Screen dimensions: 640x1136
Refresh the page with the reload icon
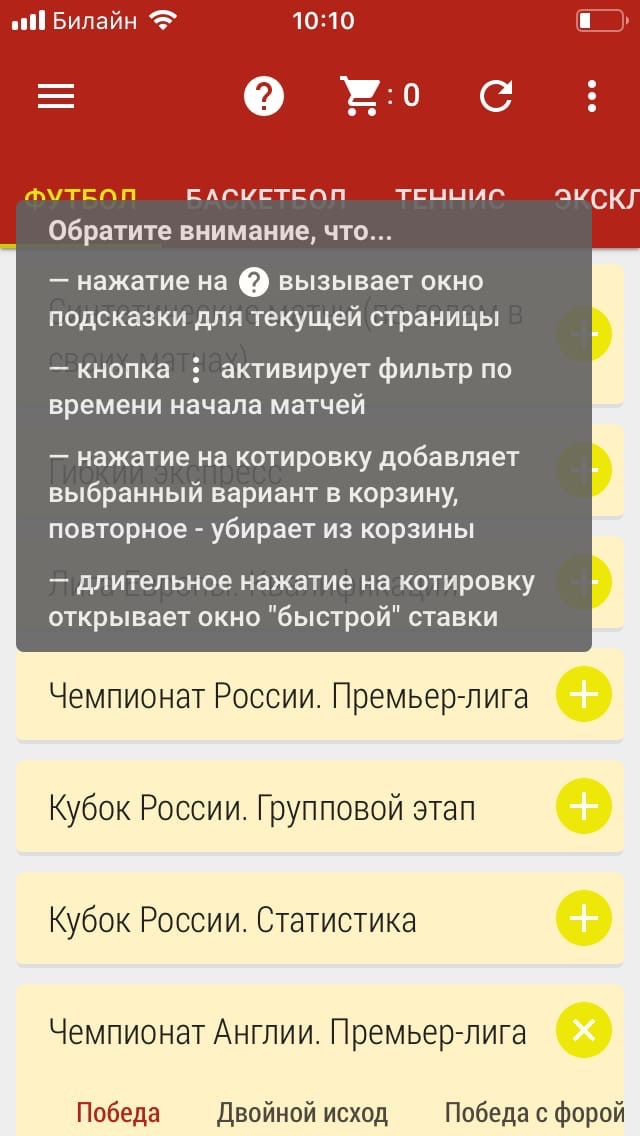pyautogui.click(x=496, y=96)
